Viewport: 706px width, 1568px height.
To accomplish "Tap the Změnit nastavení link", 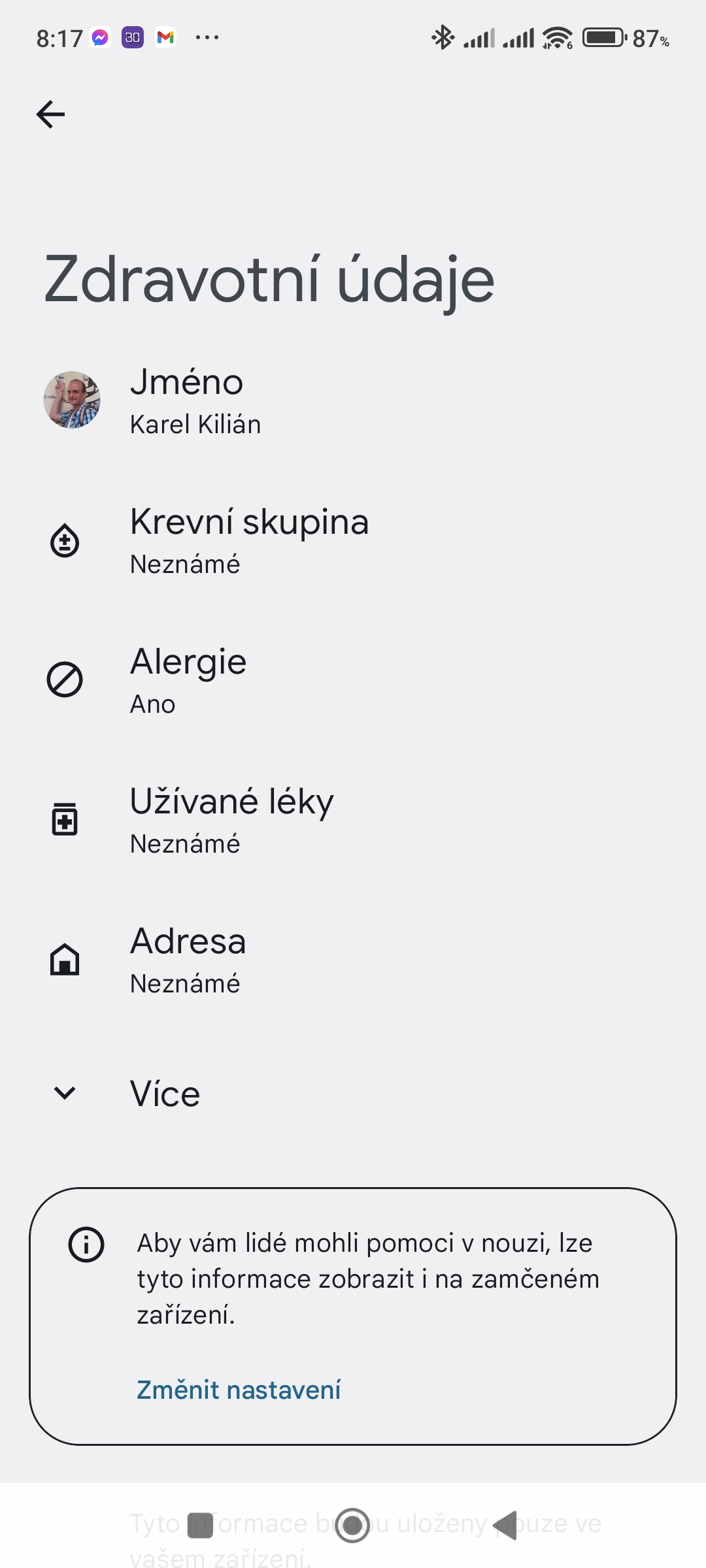I will 239,1390.
